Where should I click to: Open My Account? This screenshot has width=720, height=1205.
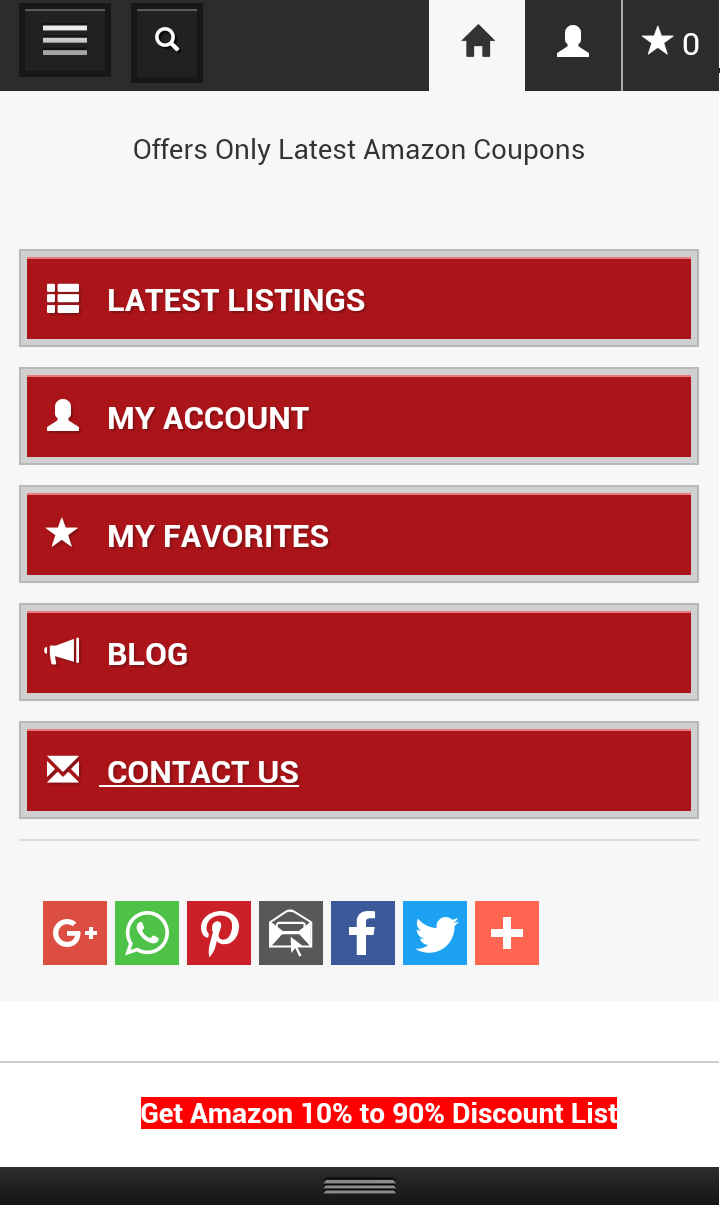359,417
